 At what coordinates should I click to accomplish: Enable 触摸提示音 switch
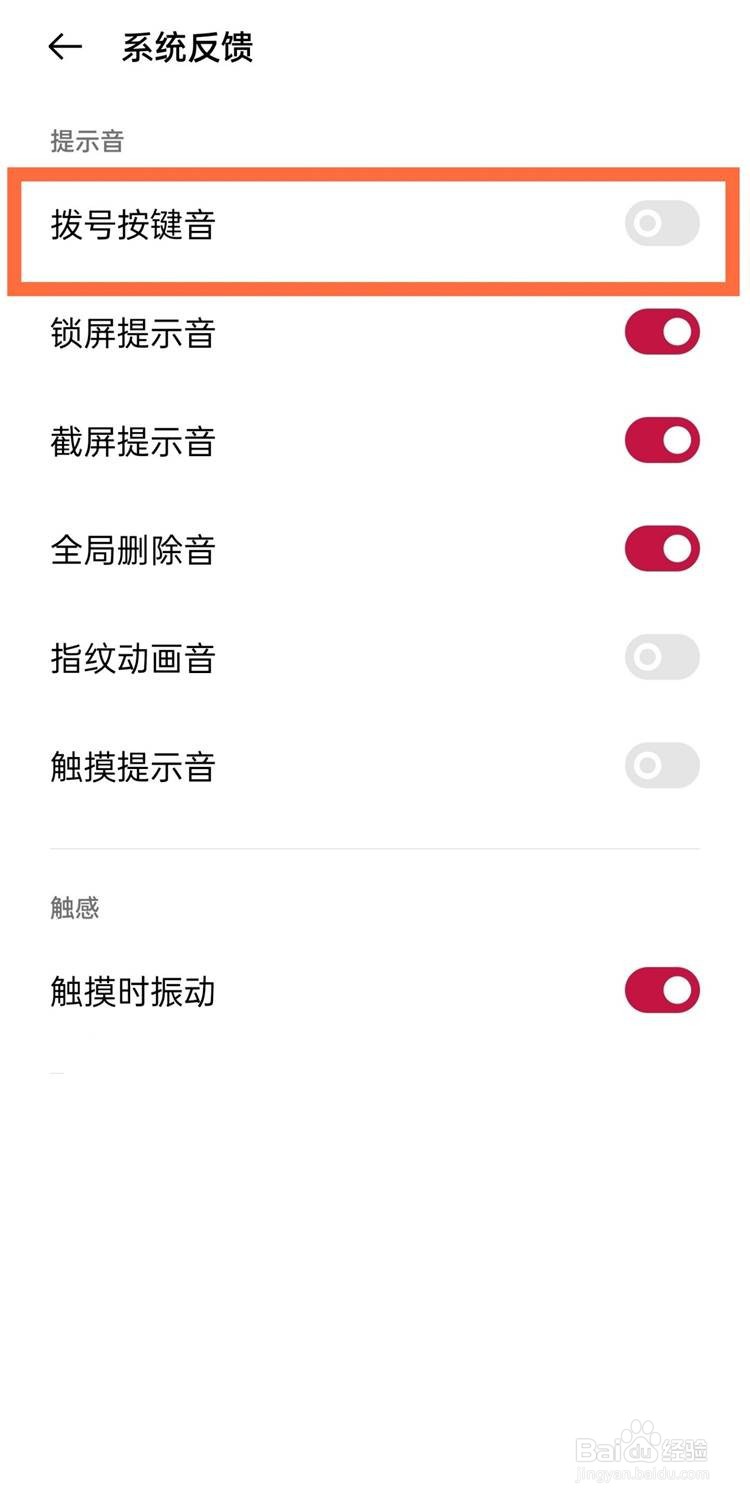click(x=661, y=766)
